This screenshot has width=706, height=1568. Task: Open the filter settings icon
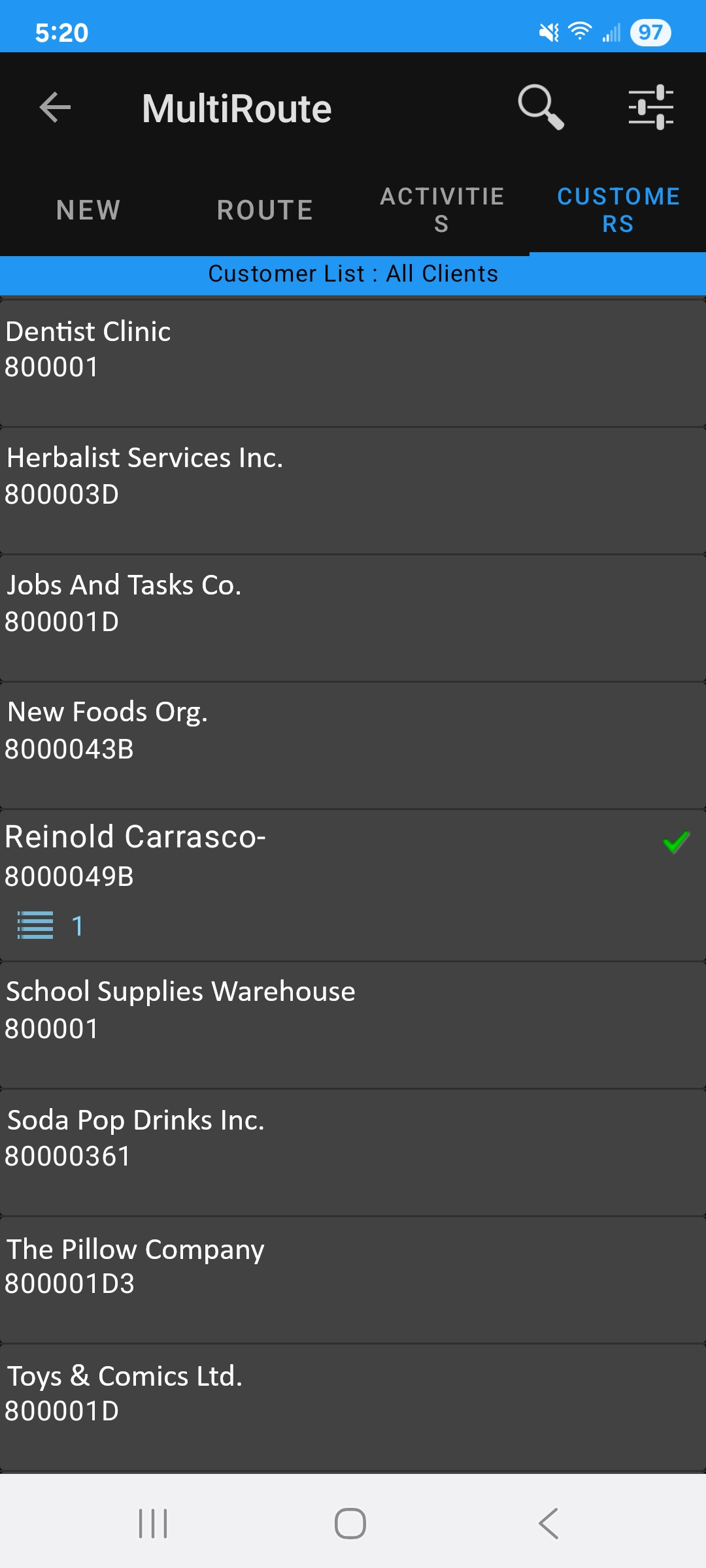[x=652, y=108]
